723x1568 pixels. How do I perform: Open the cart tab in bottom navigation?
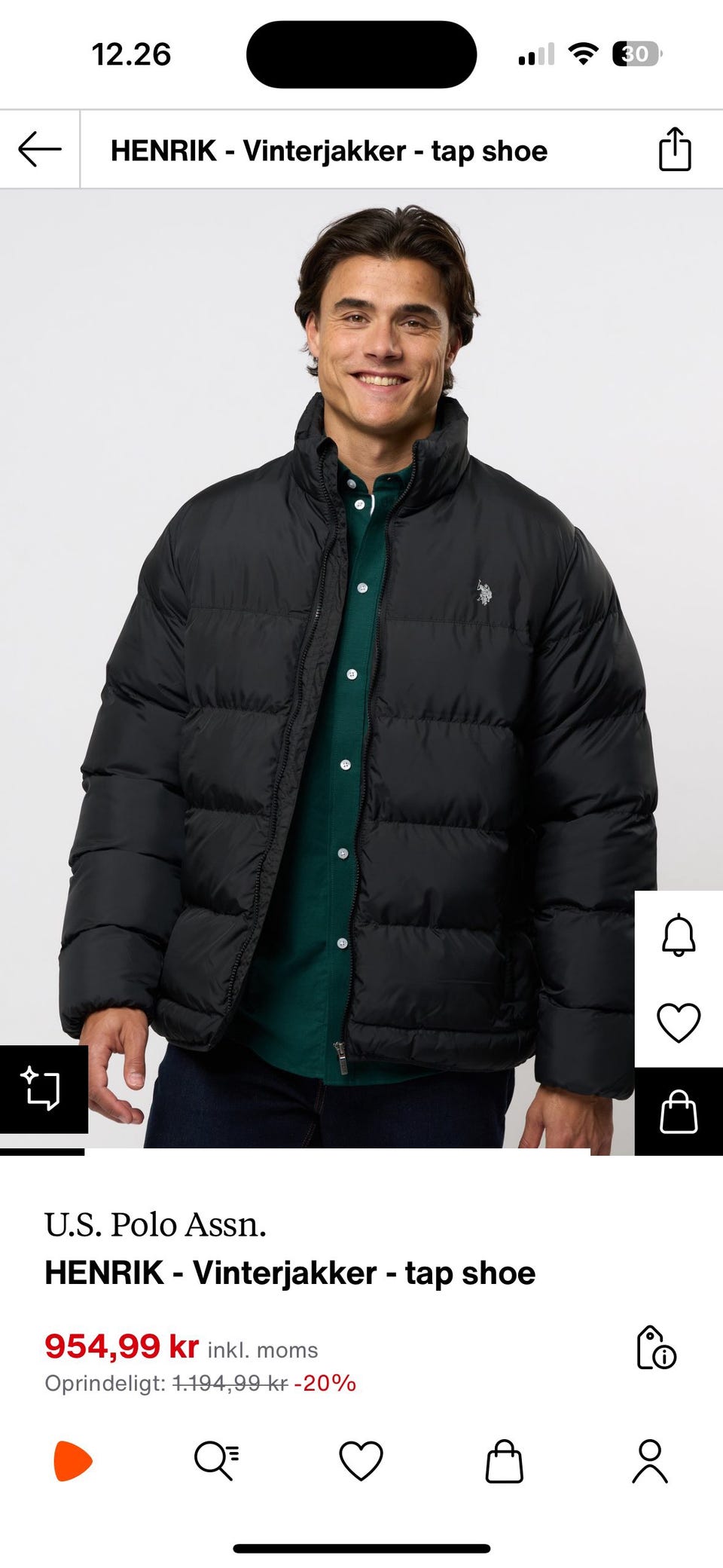[x=505, y=1462]
